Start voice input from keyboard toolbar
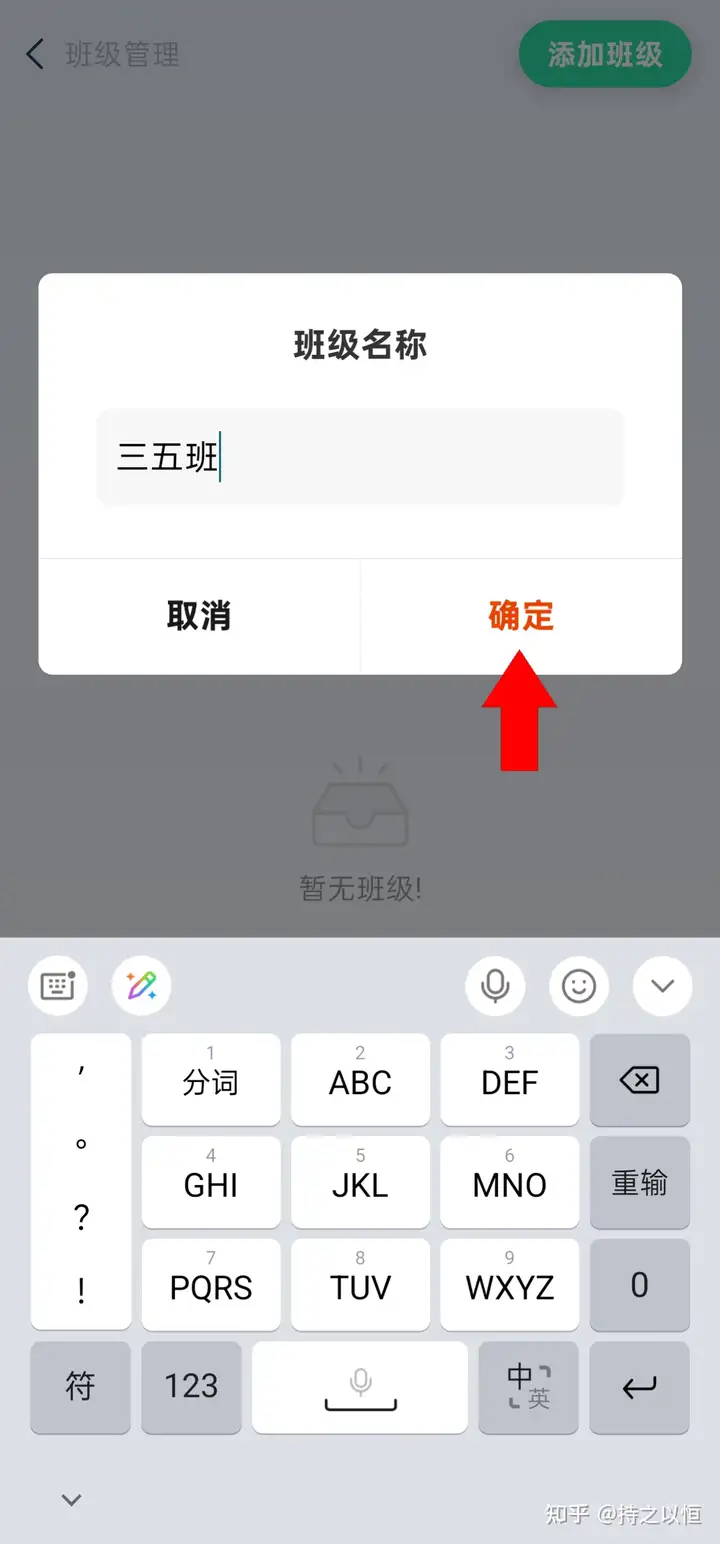Viewport: 720px width, 1544px height. pyautogui.click(x=495, y=986)
